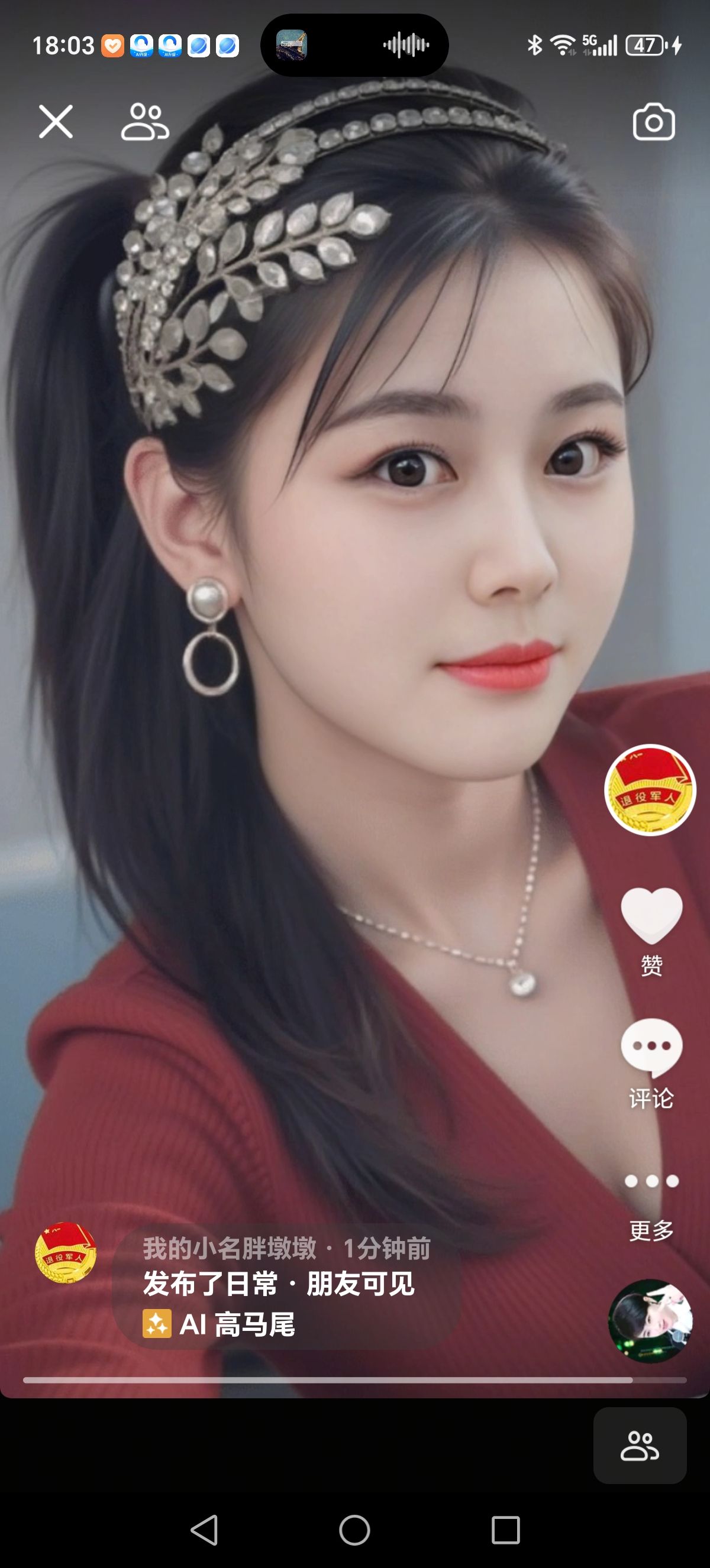The image size is (710, 1568).
Task: Open the 更多 options menu
Action: point(651,1181)
